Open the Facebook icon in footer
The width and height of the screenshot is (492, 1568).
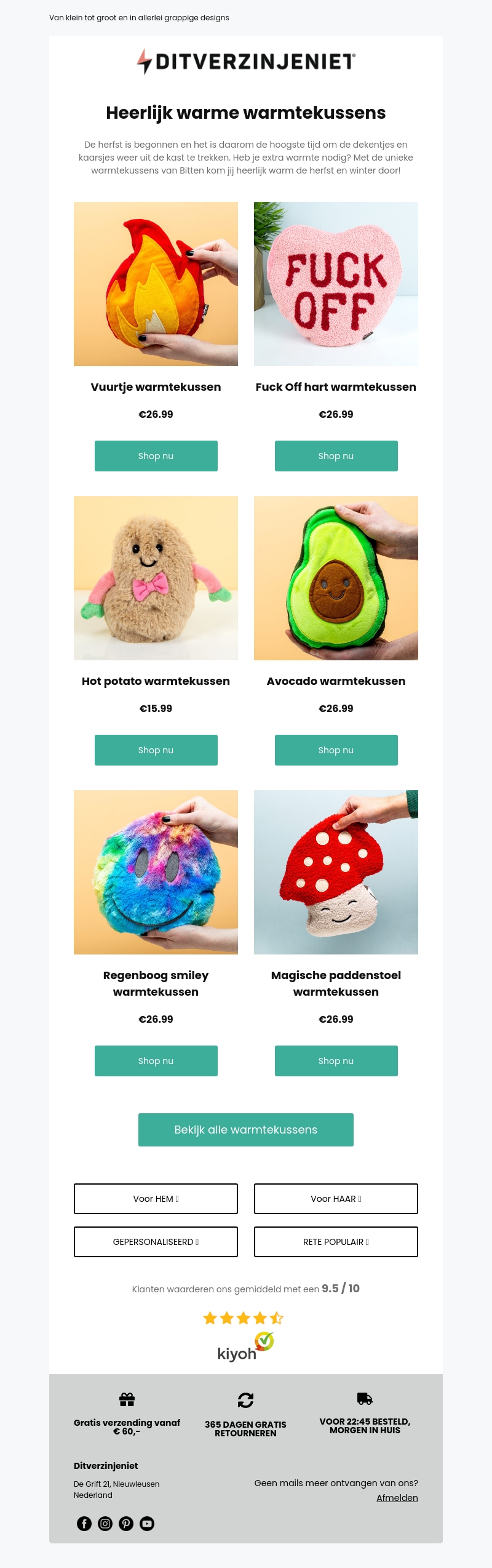coord(84,1524)
